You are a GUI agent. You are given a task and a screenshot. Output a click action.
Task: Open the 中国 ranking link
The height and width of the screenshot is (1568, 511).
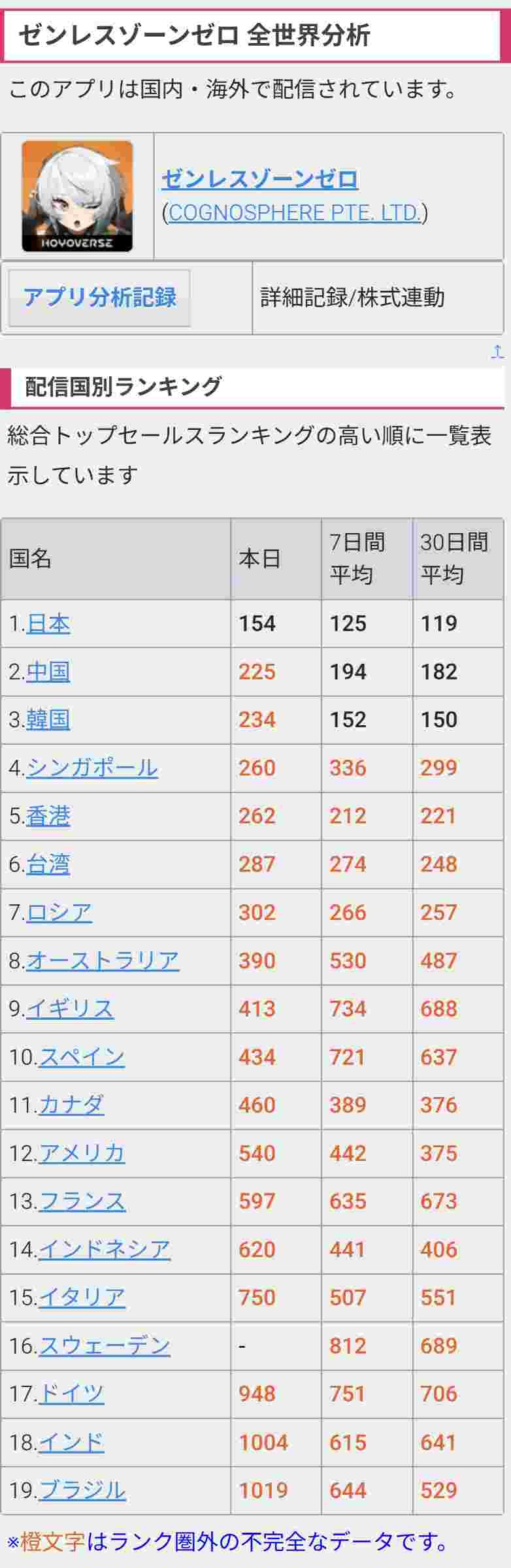(x=48, y=672)
